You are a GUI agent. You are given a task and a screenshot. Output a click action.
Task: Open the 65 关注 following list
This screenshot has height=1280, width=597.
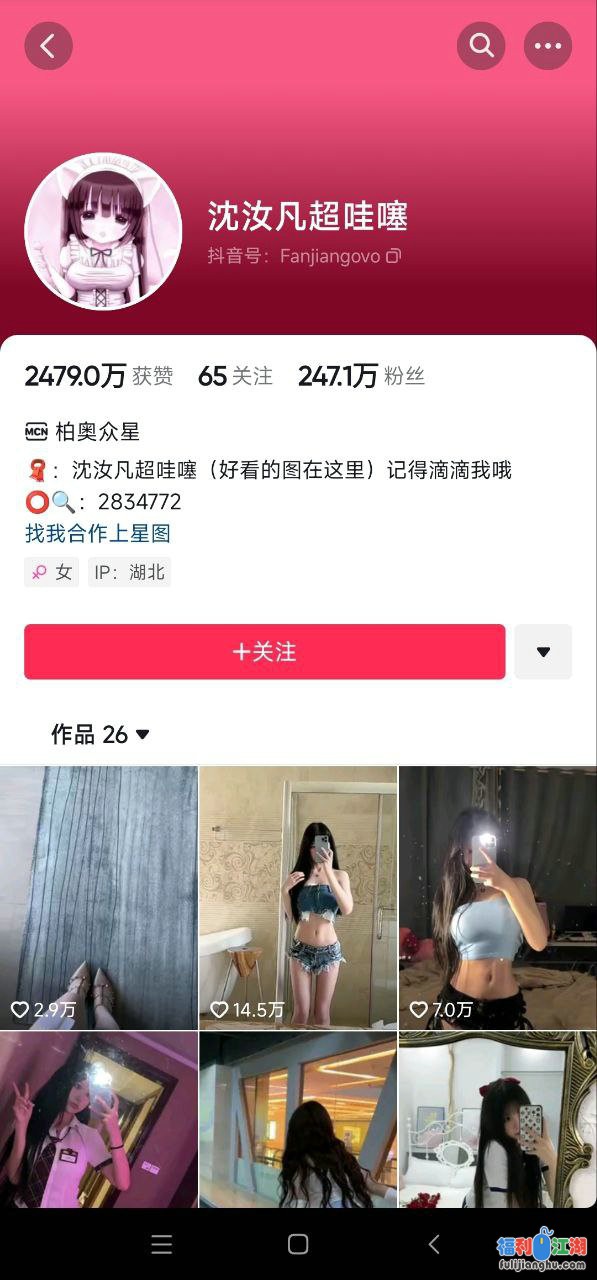(235, 376)
